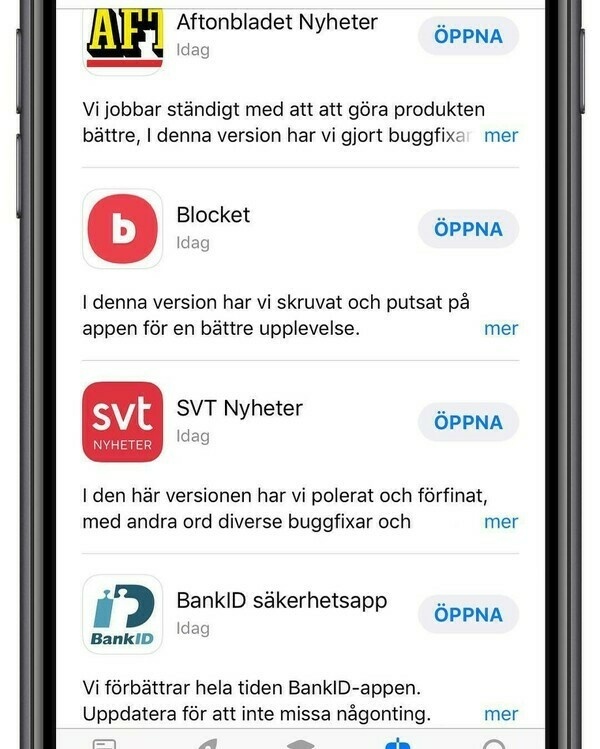View the Blocket app page
The width and height of the screenshot is (600, 749).
[122, 229]
